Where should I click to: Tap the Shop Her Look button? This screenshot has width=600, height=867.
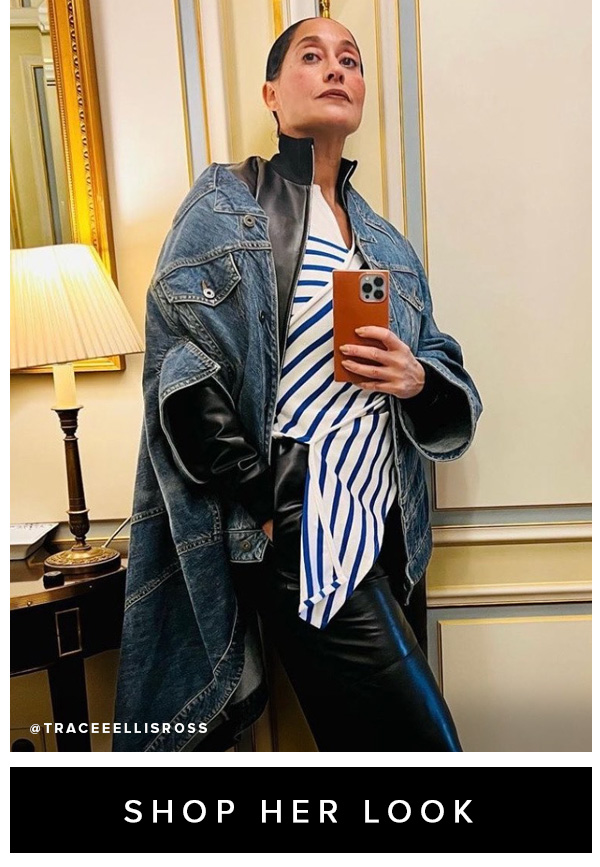tap(300, 811)
